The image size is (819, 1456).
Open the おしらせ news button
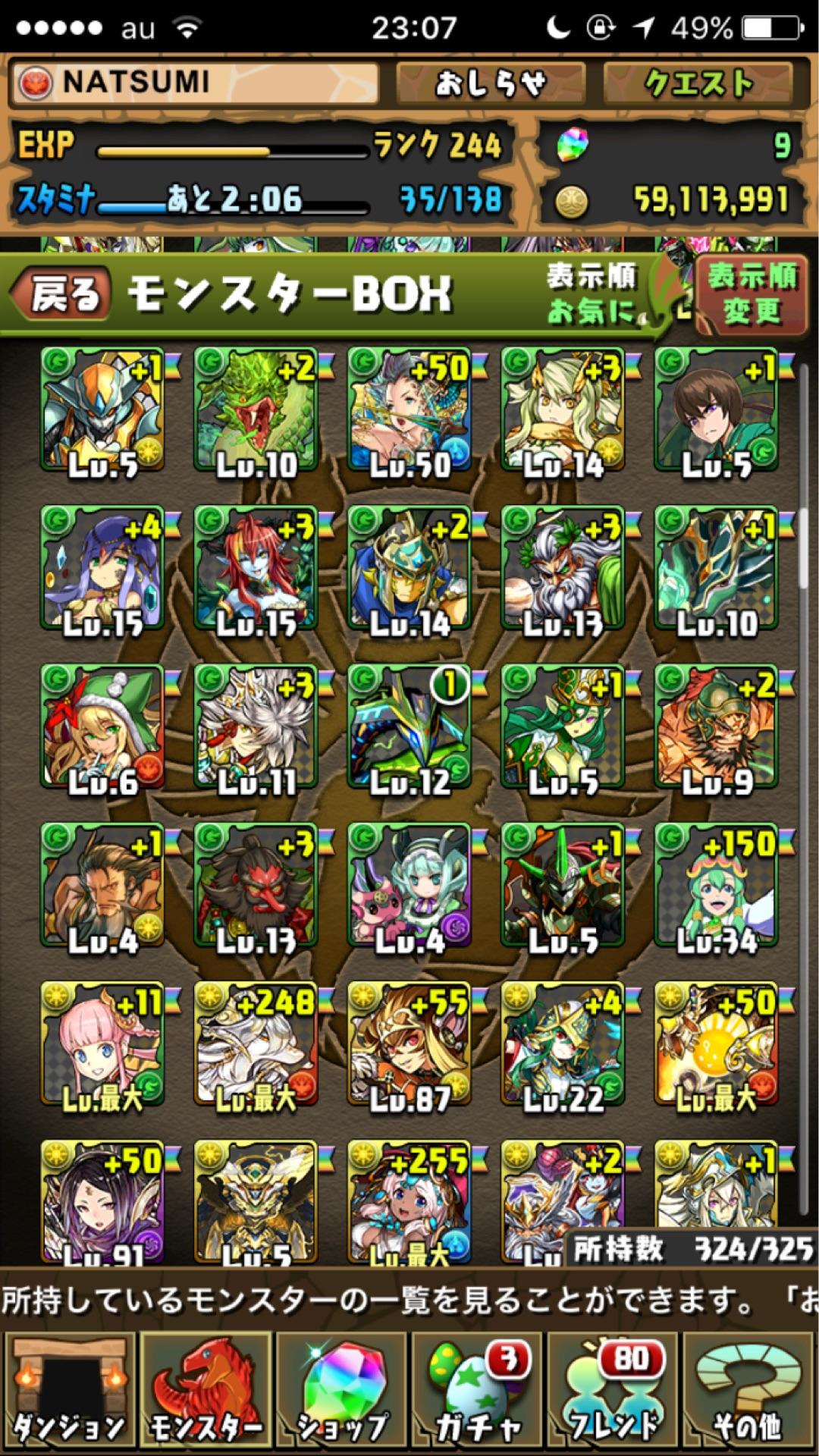[490, 83]
